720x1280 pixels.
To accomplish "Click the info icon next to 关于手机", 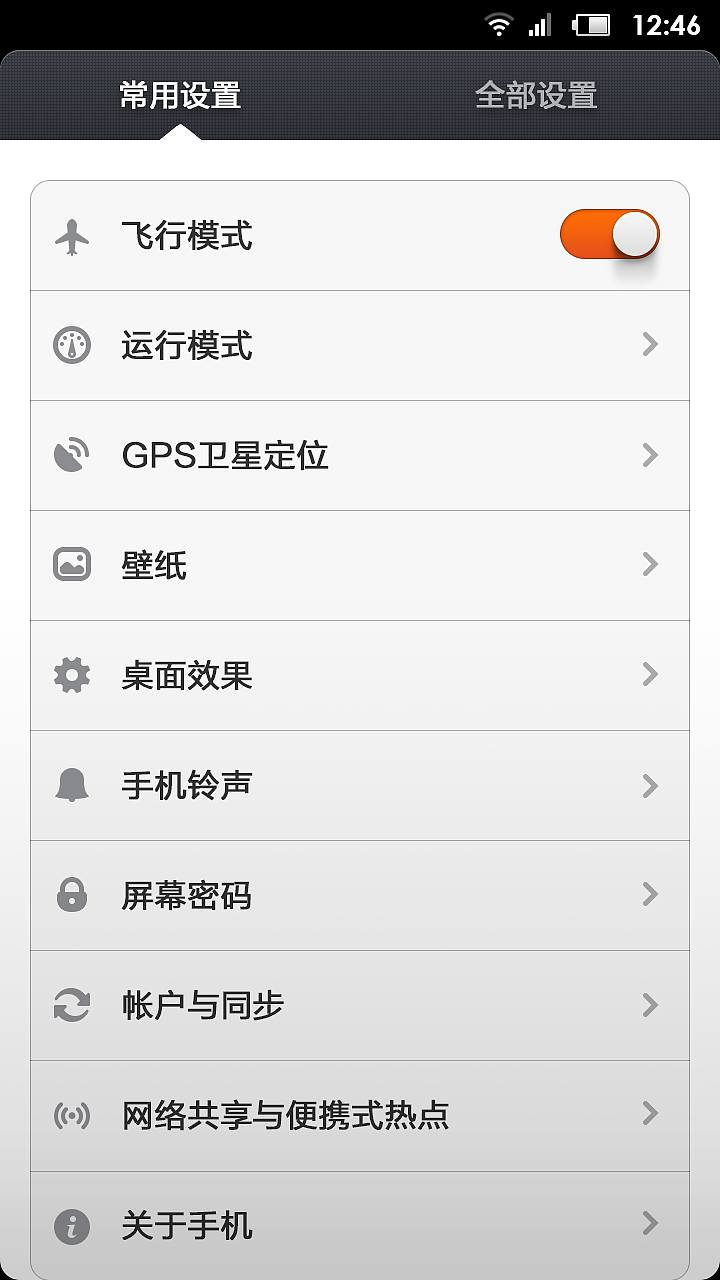I will [x=71, y=1225].
